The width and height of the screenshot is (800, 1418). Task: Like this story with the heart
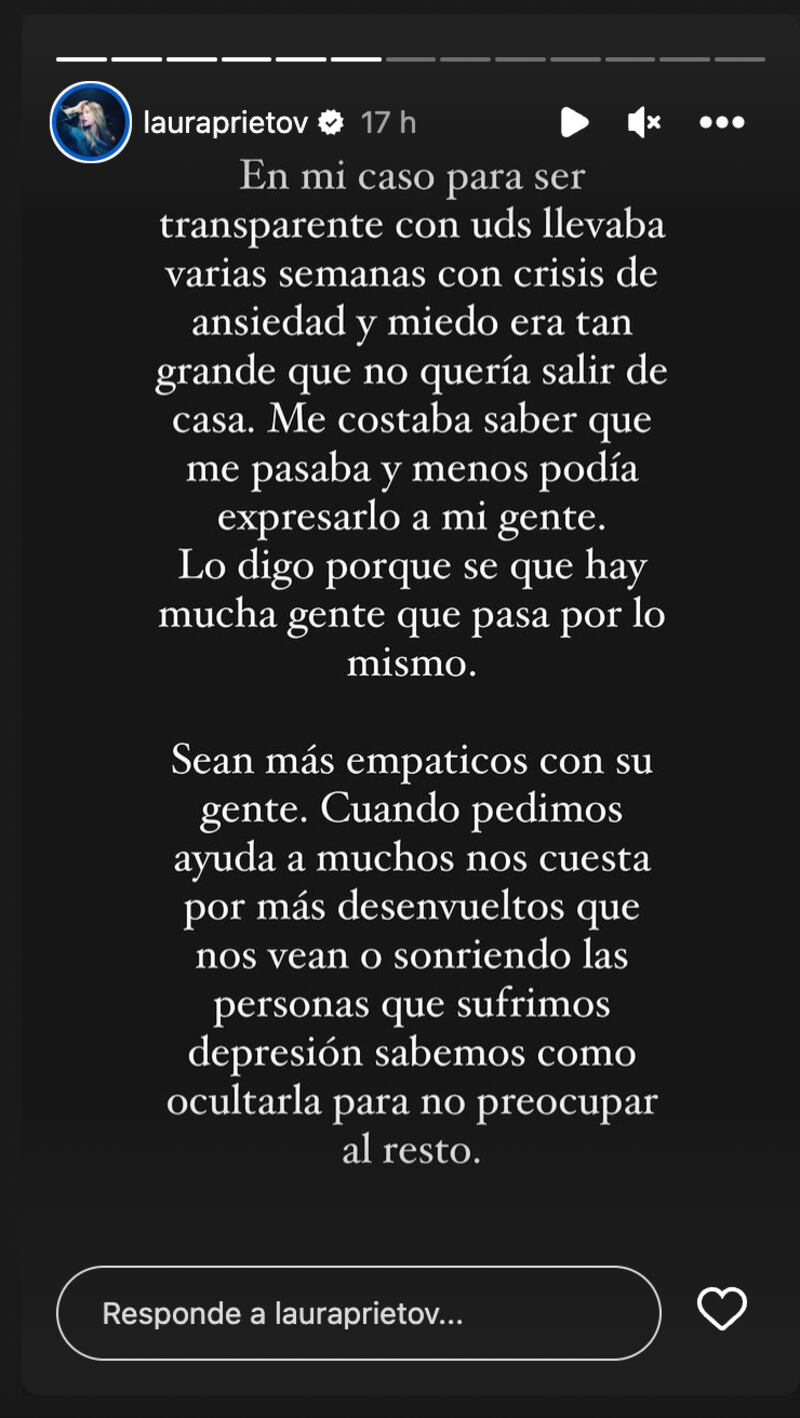pos(722,1309)
